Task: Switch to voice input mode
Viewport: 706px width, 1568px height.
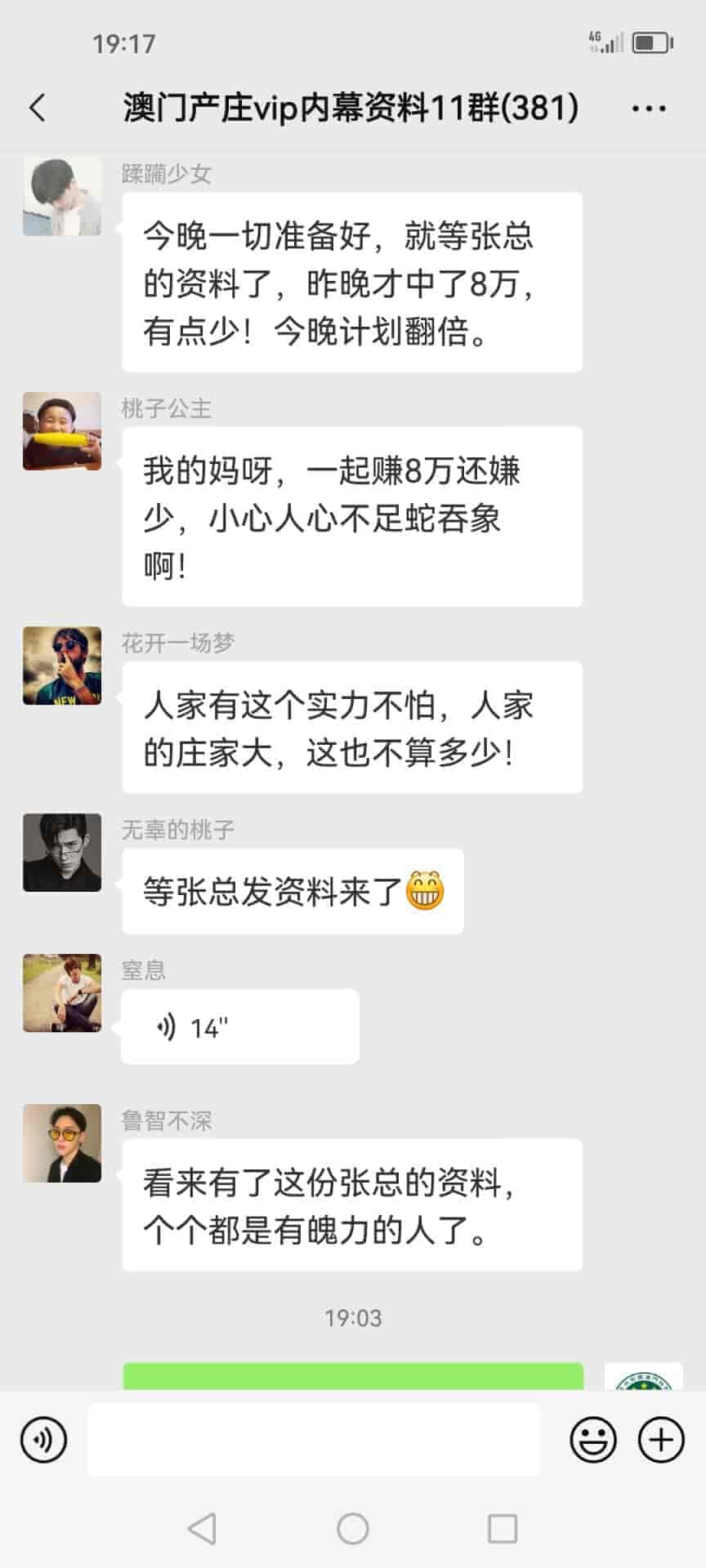Action: click(x=43, y=1440)
